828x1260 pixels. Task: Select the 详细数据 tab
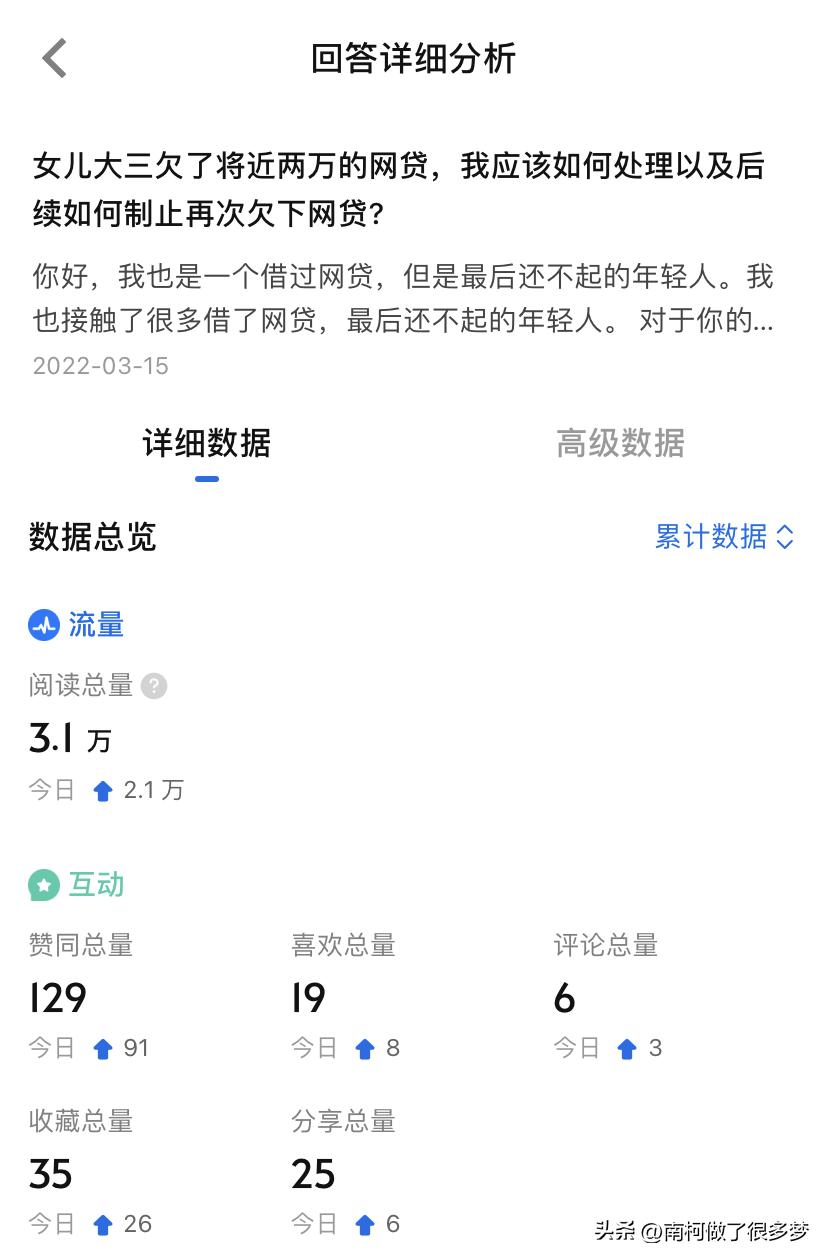205,444
